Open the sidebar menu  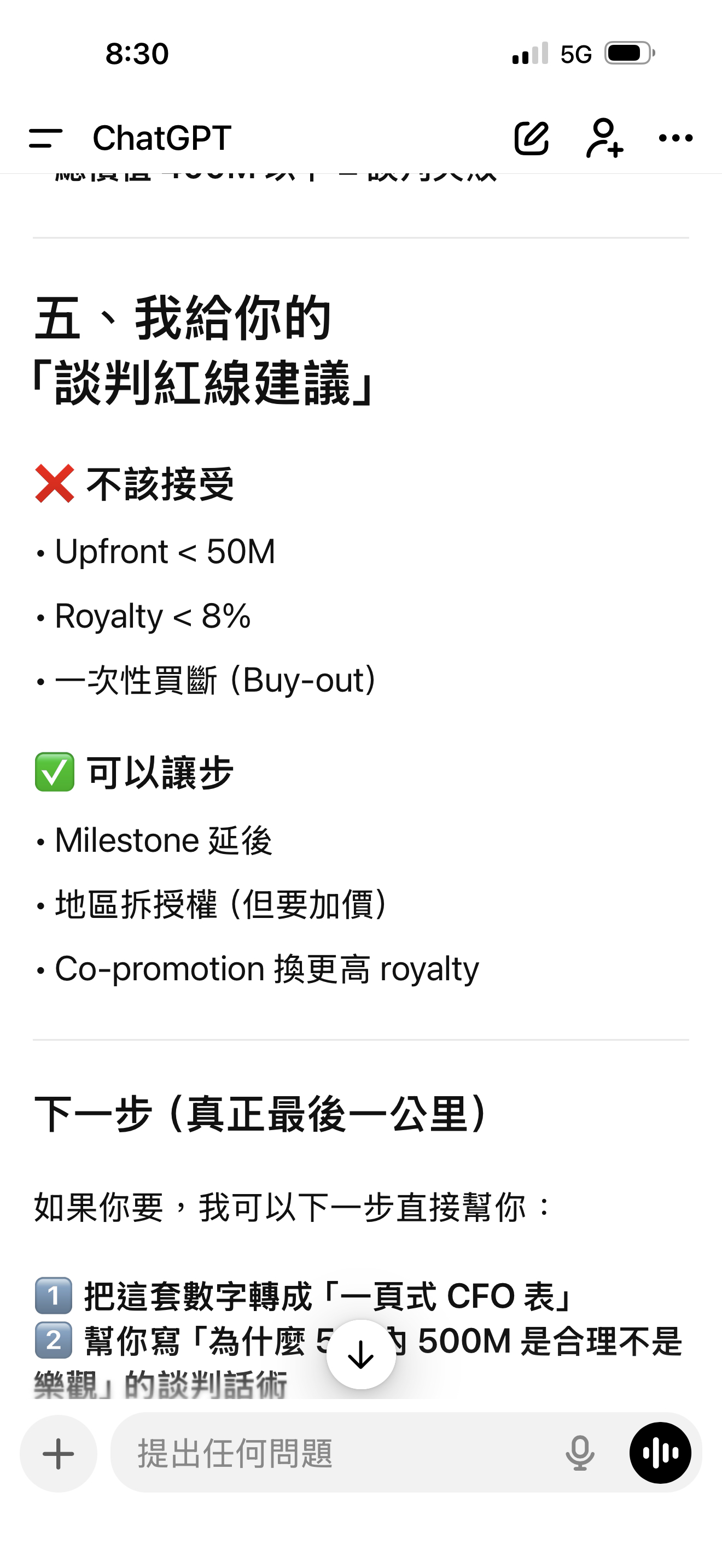point(45,138)
